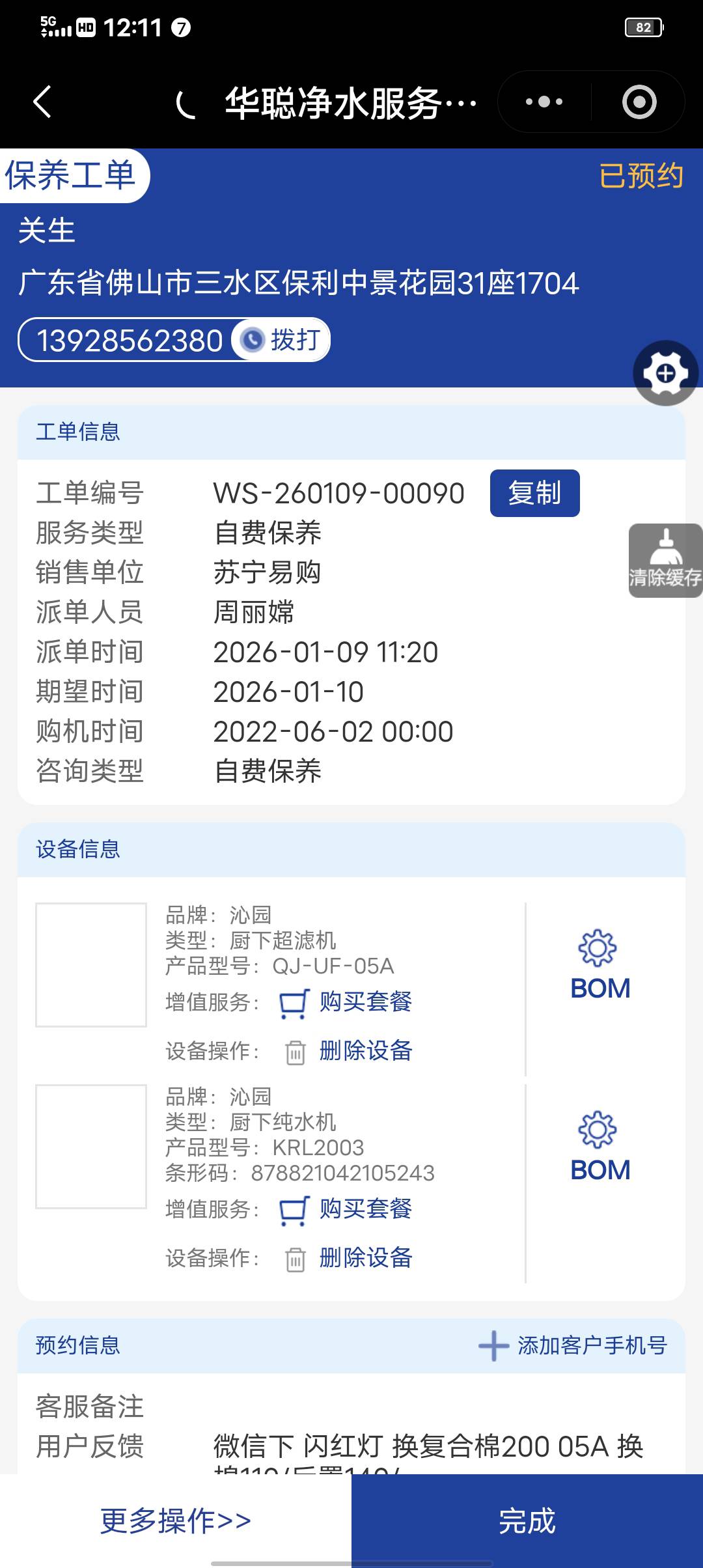The width and height of the screenshot is (703, 1568).
Task: Open BOM for the KRL2003 device
Action: coord(600,1147)
